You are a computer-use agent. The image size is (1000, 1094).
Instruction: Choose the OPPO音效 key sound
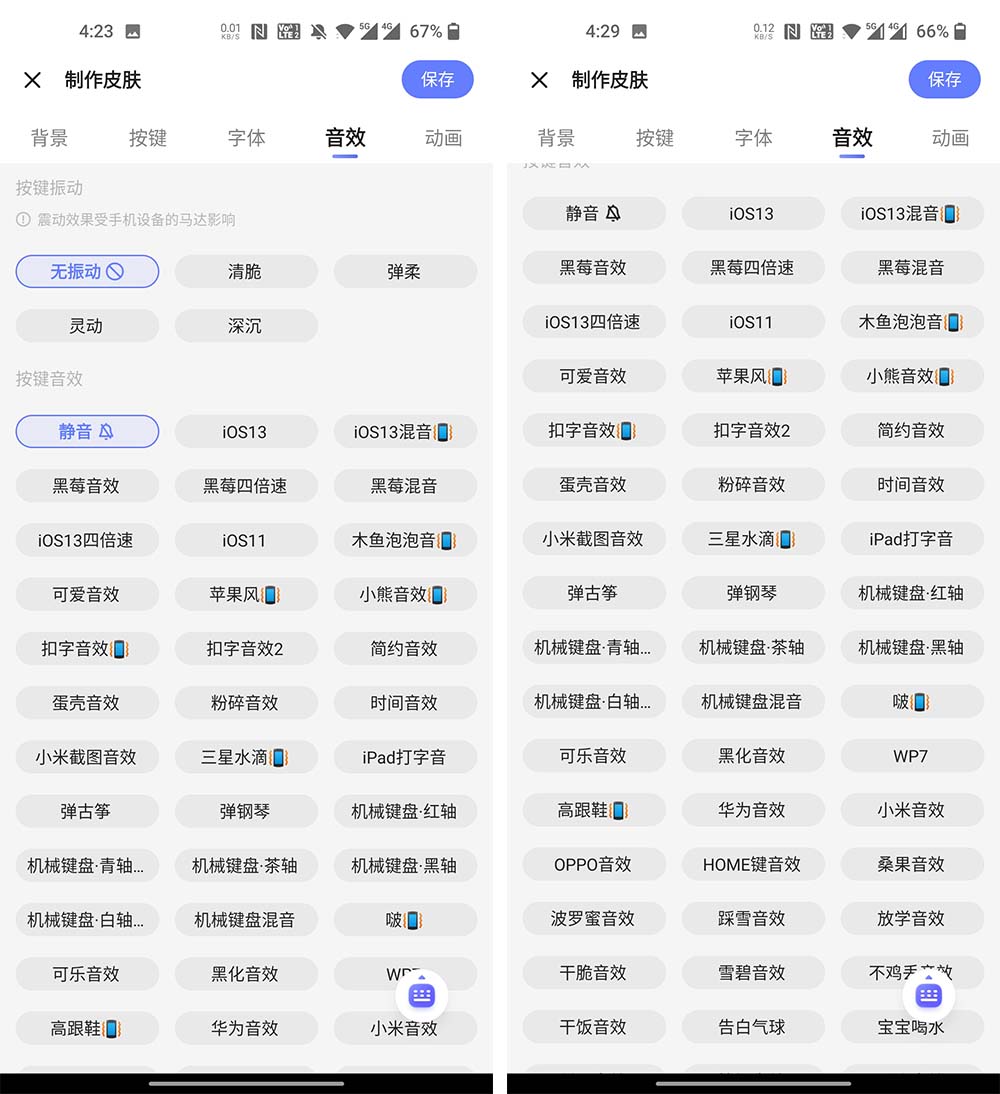[593, 864]
